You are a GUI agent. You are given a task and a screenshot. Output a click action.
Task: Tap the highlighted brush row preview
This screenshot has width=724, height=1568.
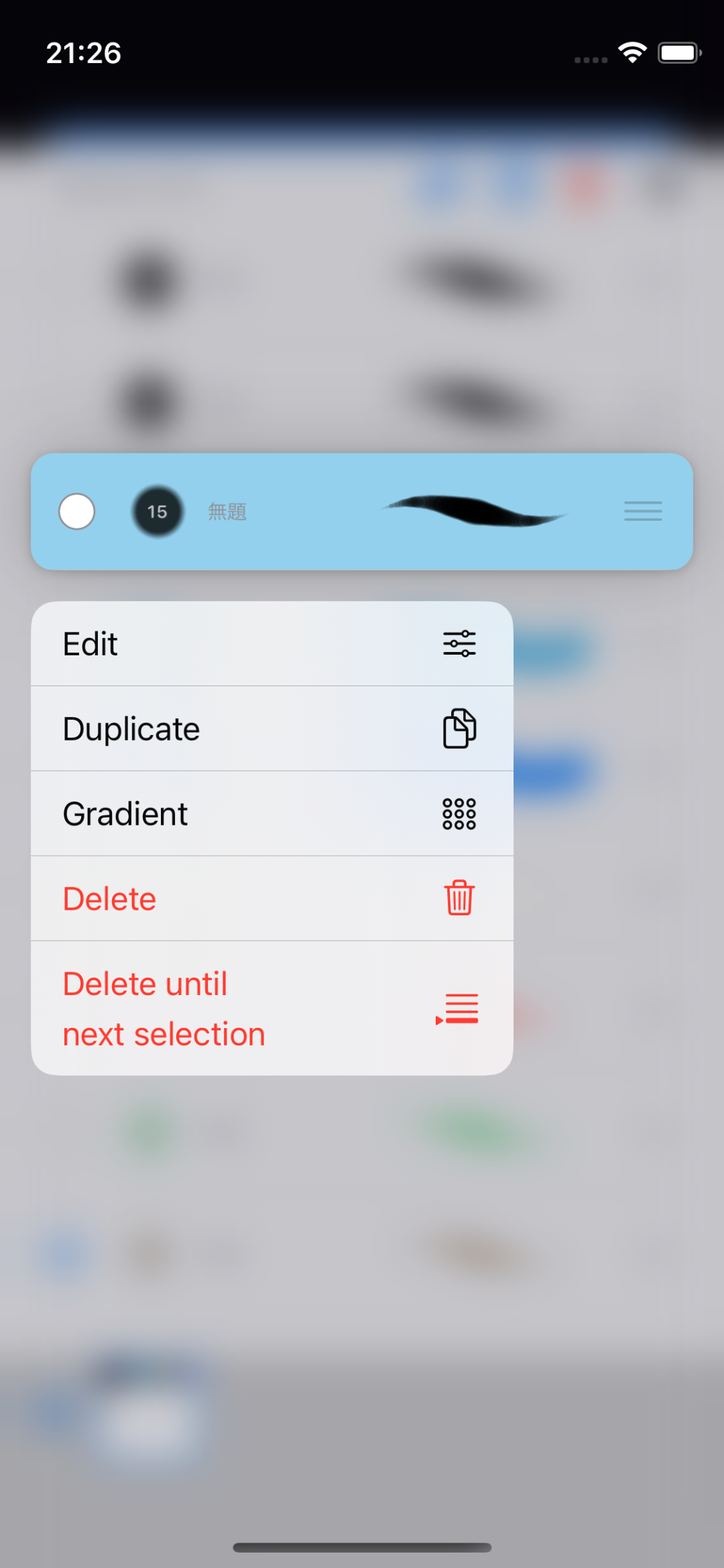pos(362,512)
